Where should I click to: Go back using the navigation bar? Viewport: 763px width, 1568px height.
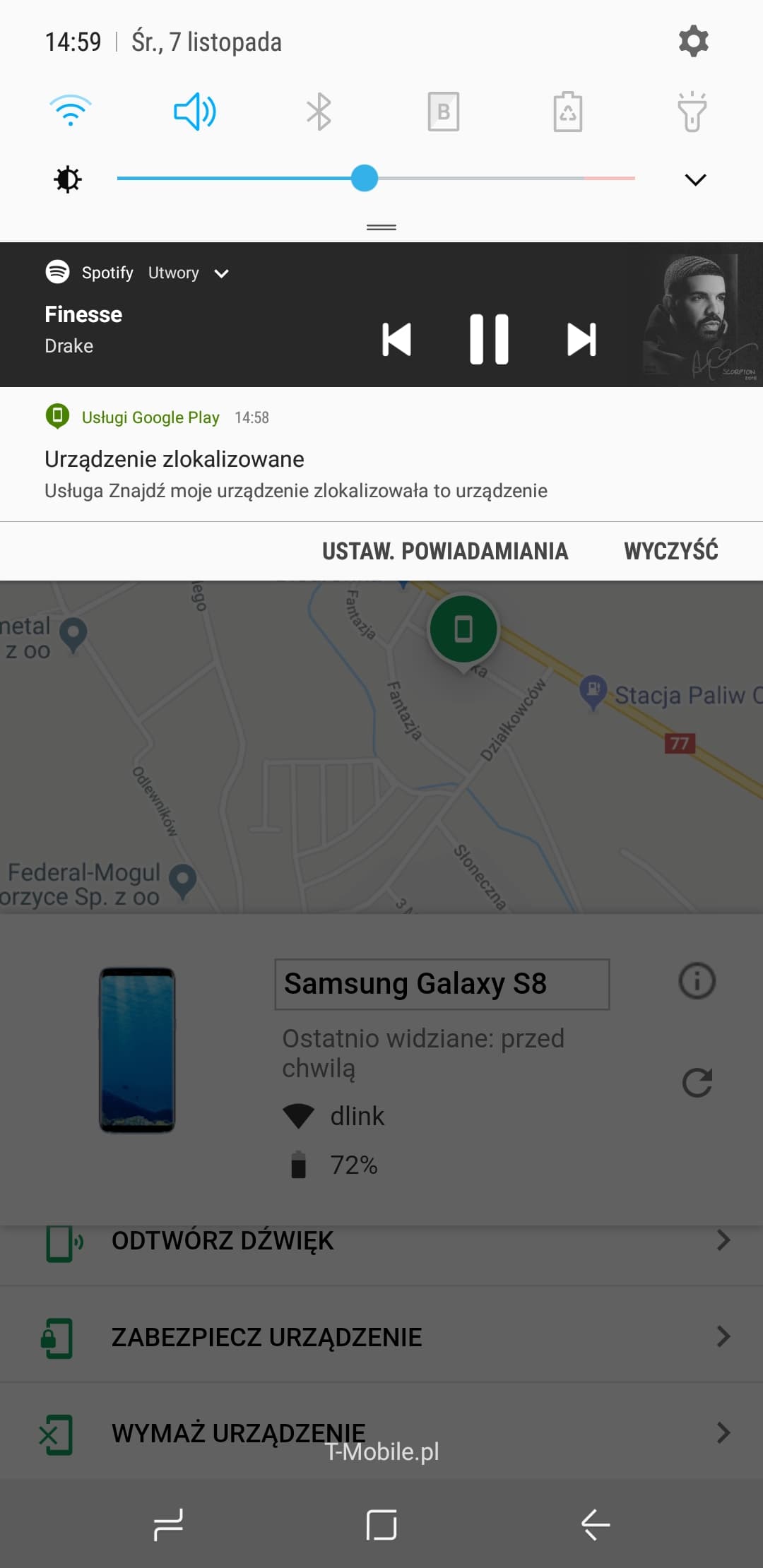click(595, 1524)
